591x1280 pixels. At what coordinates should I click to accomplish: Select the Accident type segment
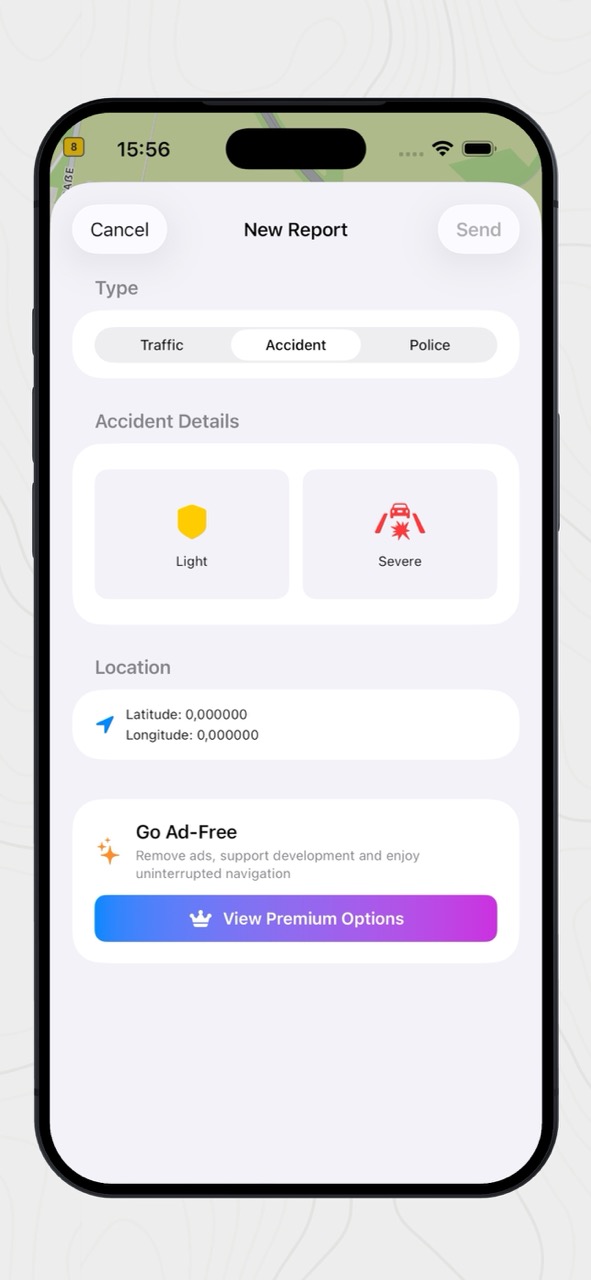(x=296, y=345)
